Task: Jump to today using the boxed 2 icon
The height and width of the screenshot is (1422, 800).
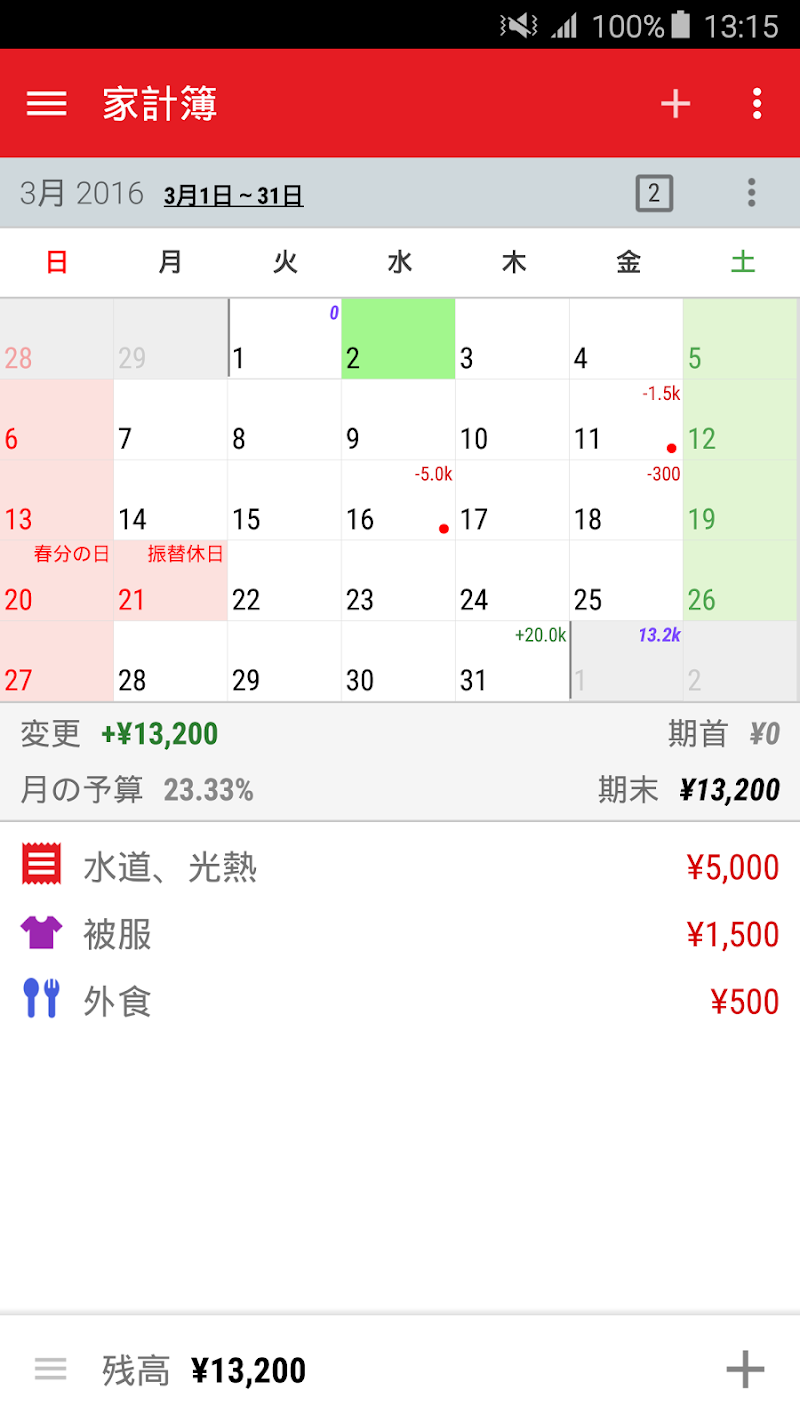Action: pyautogui.click(x=654, y=193)
